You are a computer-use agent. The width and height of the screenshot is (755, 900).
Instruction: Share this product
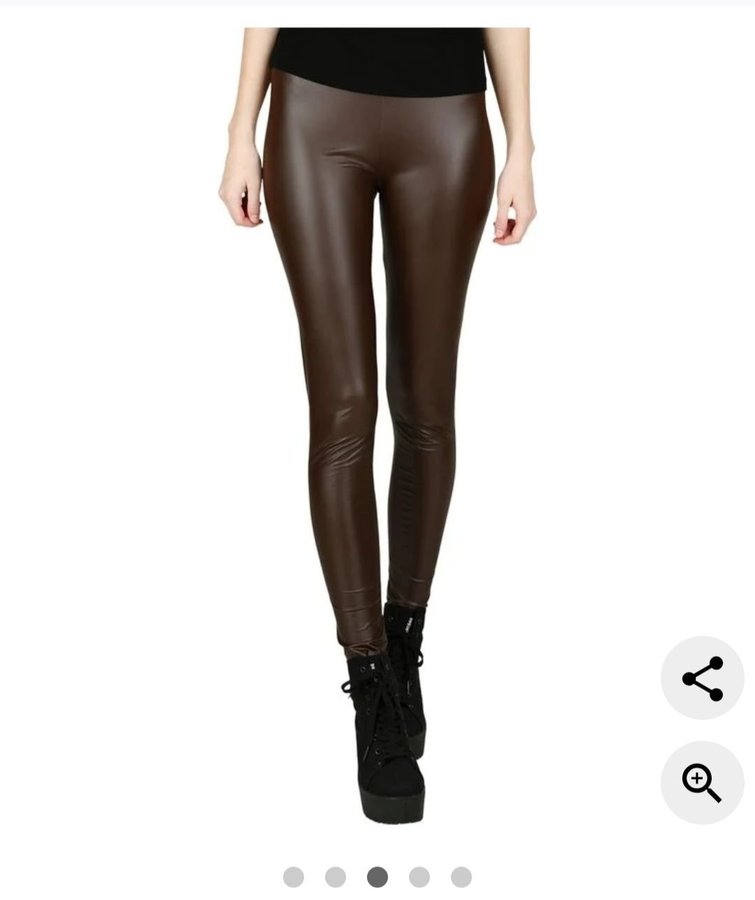[702, 678]
